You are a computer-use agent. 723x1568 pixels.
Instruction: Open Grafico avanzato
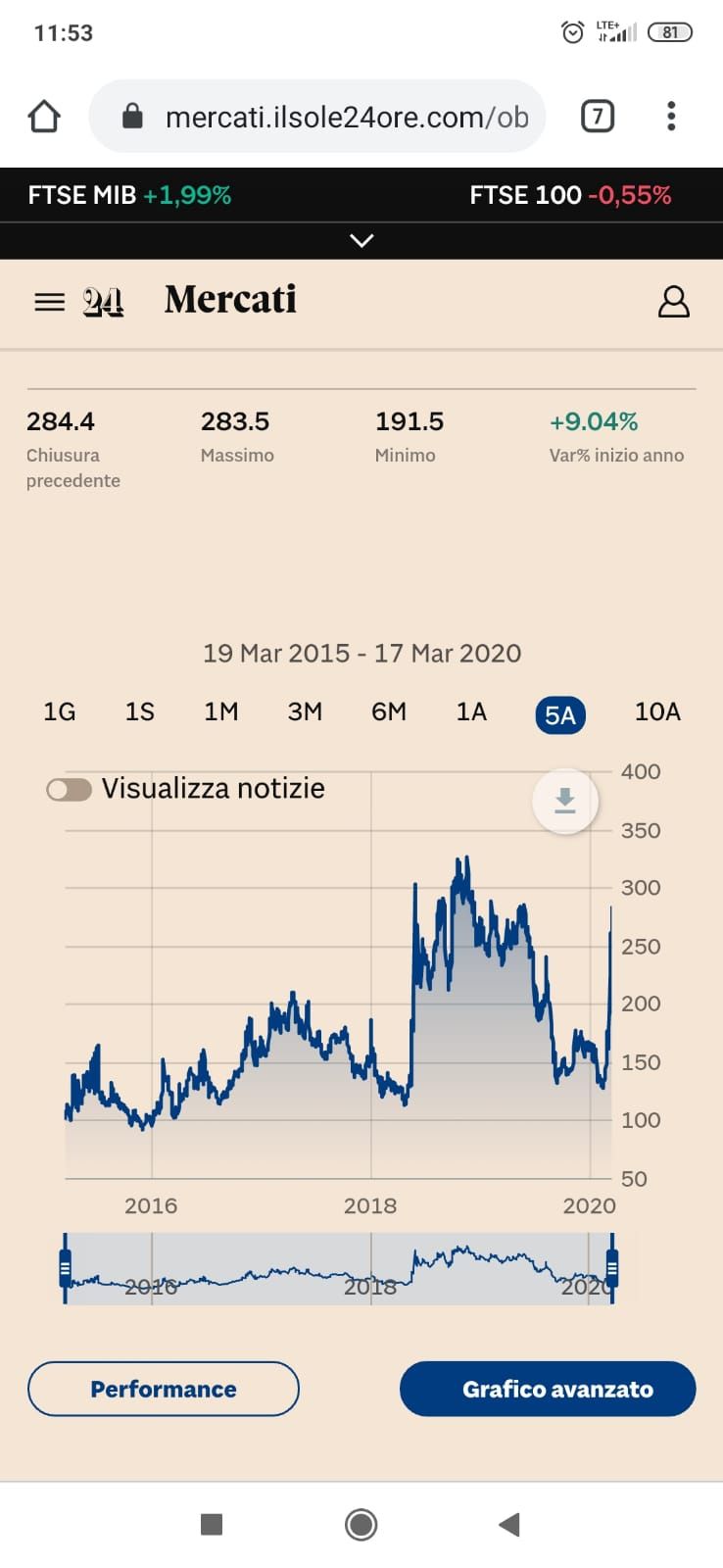[548, 1389]
